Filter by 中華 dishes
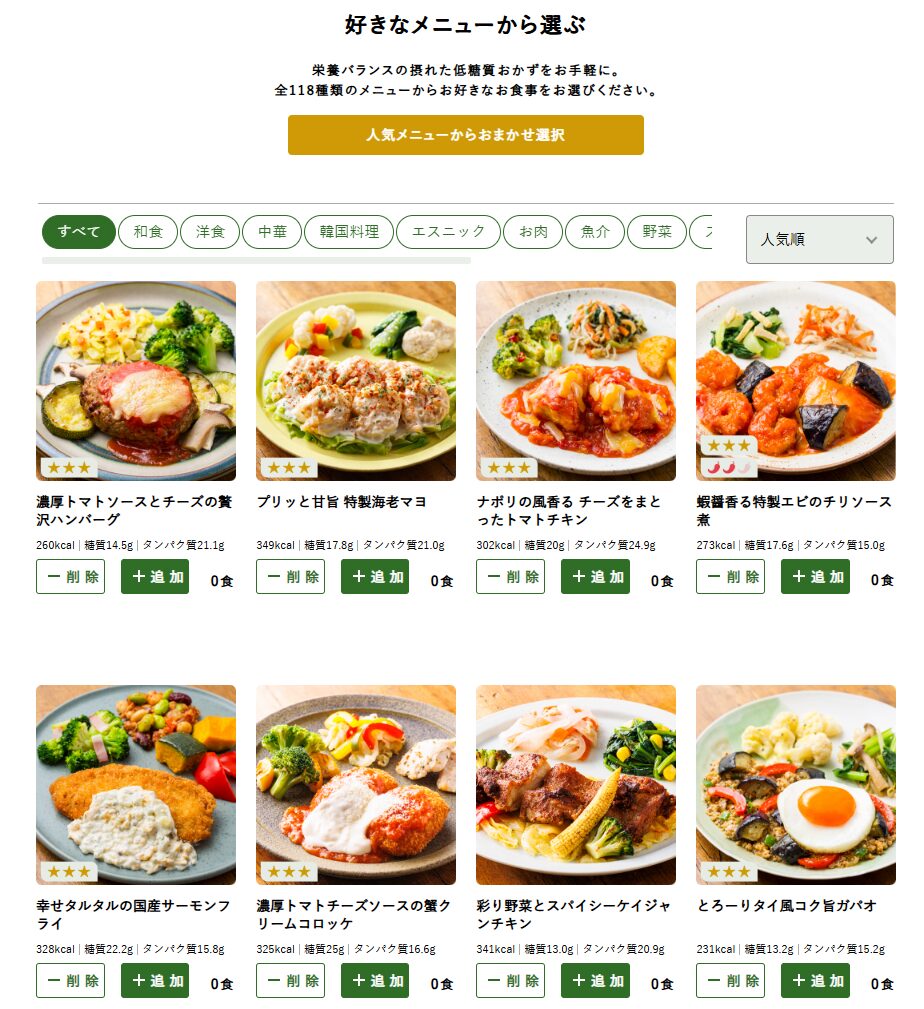Viewport: 924px width, 1009px height. (x=272, y=232)
